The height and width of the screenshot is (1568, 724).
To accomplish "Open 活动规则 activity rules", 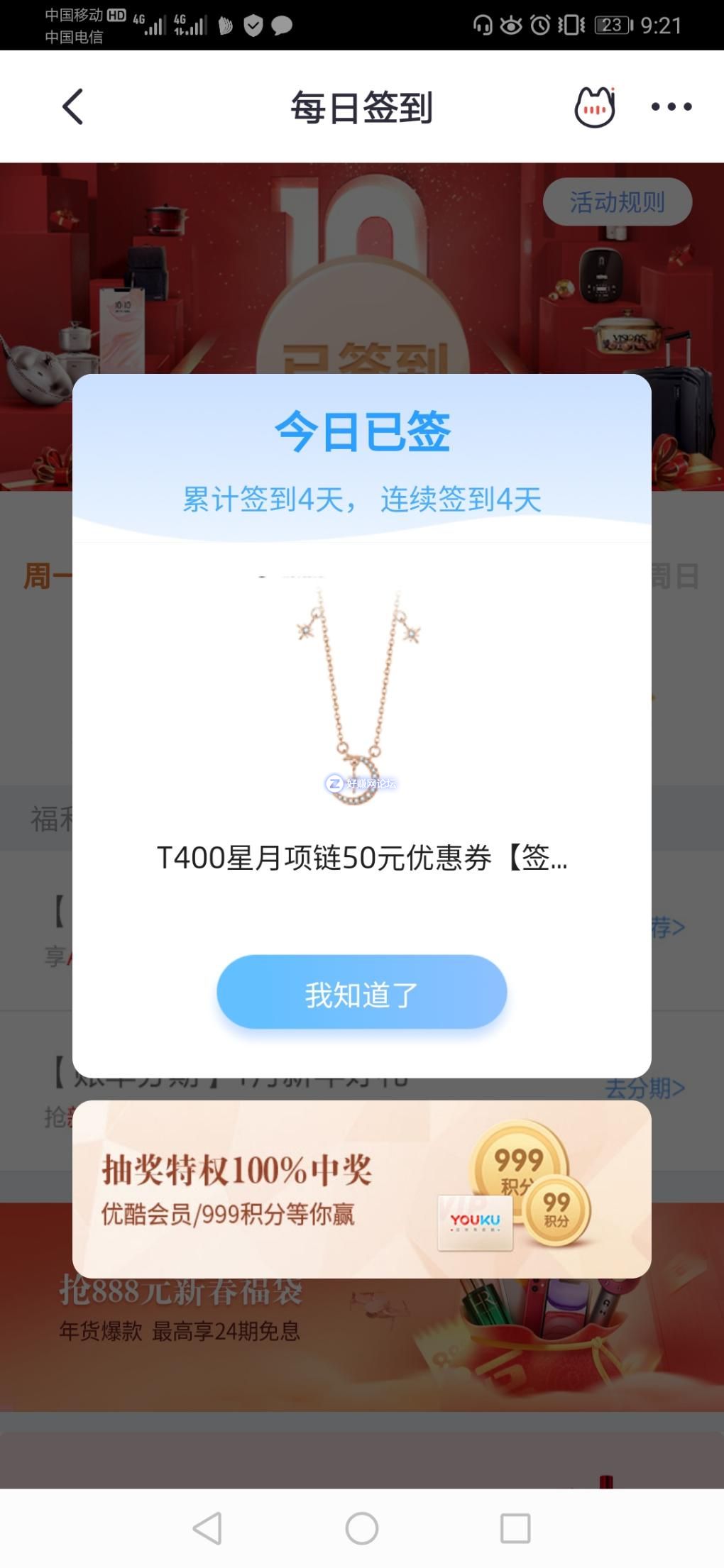I will 617,202.
